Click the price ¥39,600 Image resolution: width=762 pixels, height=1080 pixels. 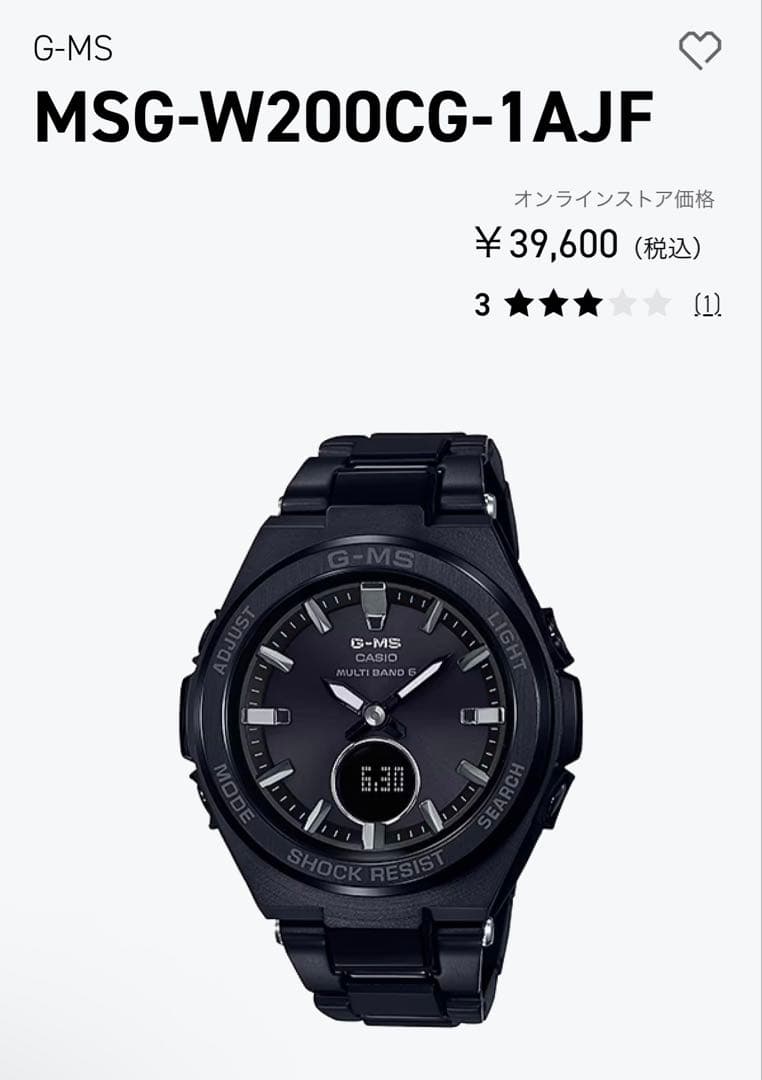[x=550, y=242]
